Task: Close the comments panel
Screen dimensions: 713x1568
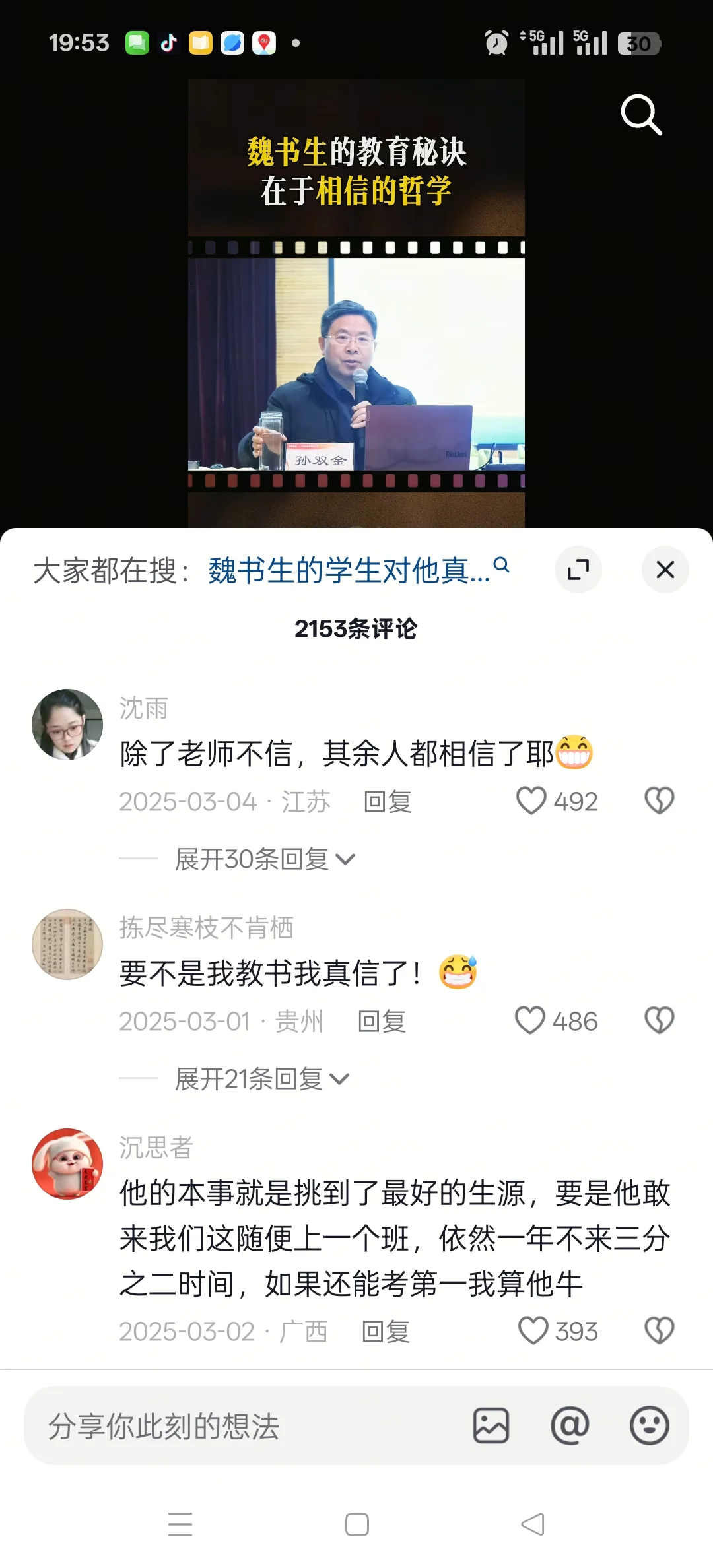Action: tap(665, 570)
